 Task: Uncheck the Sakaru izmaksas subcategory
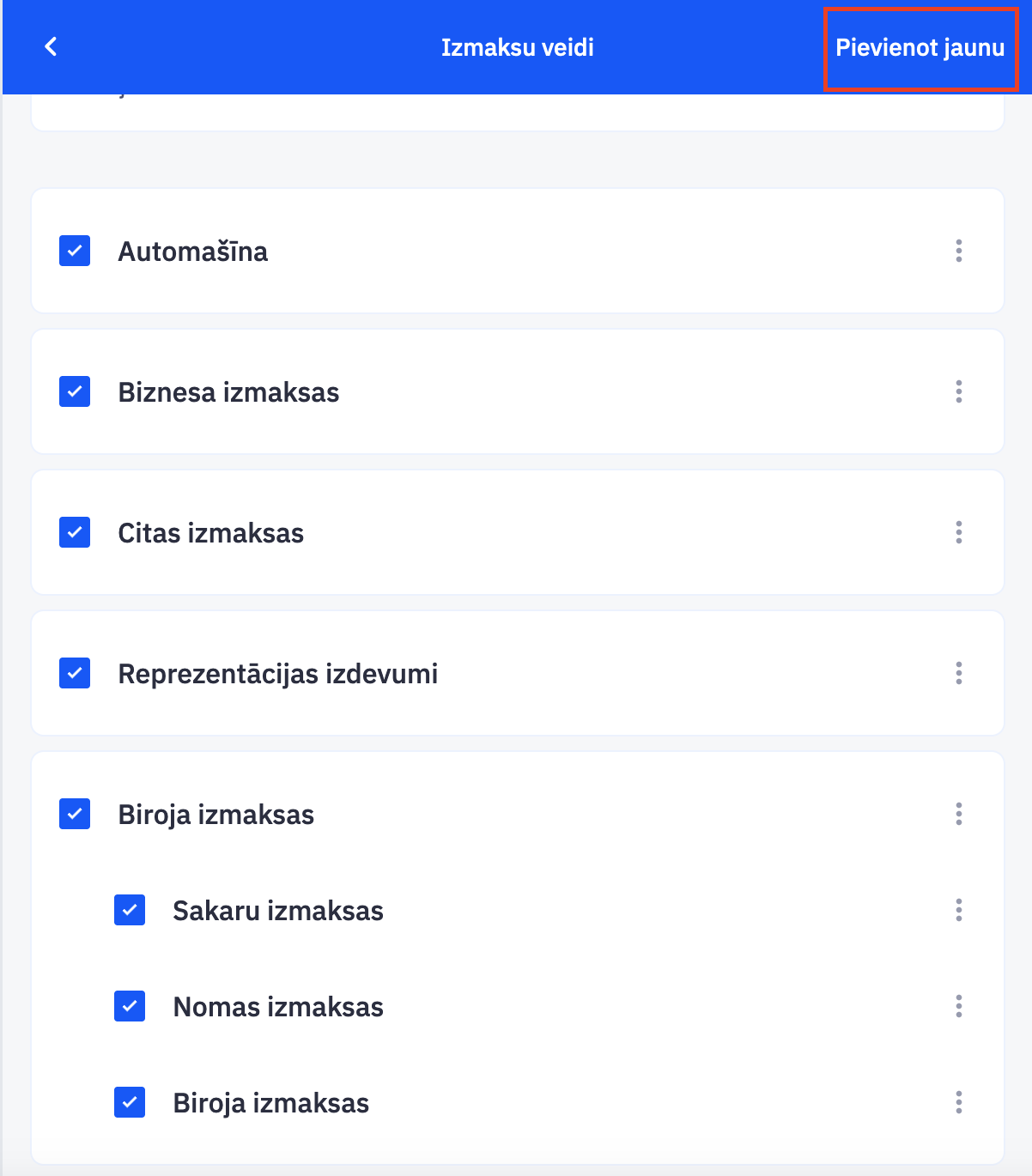click(130, 910)
